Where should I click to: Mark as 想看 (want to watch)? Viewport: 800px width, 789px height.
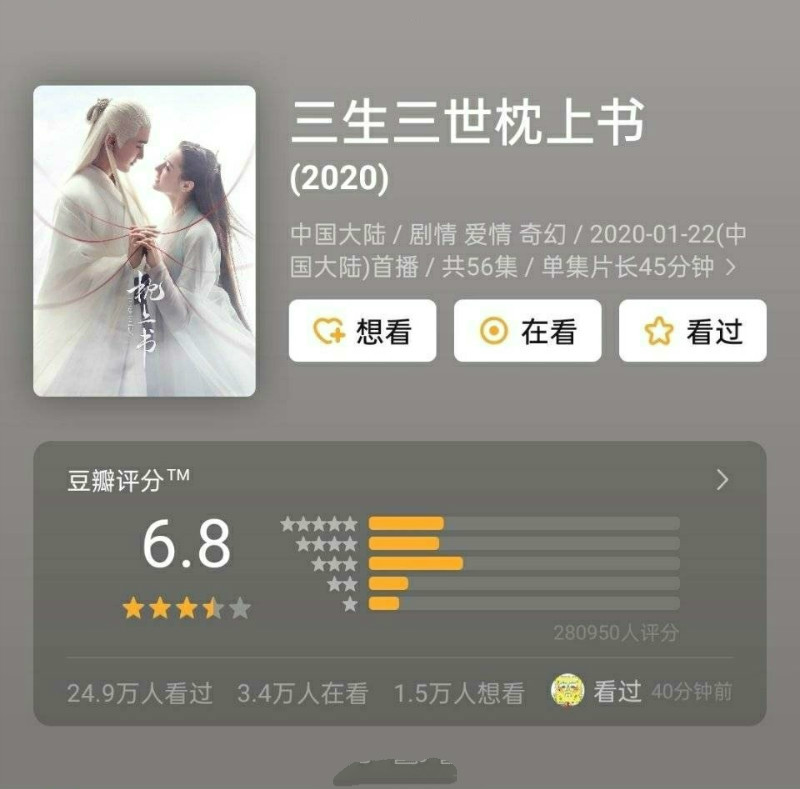[x=362, y=331]
